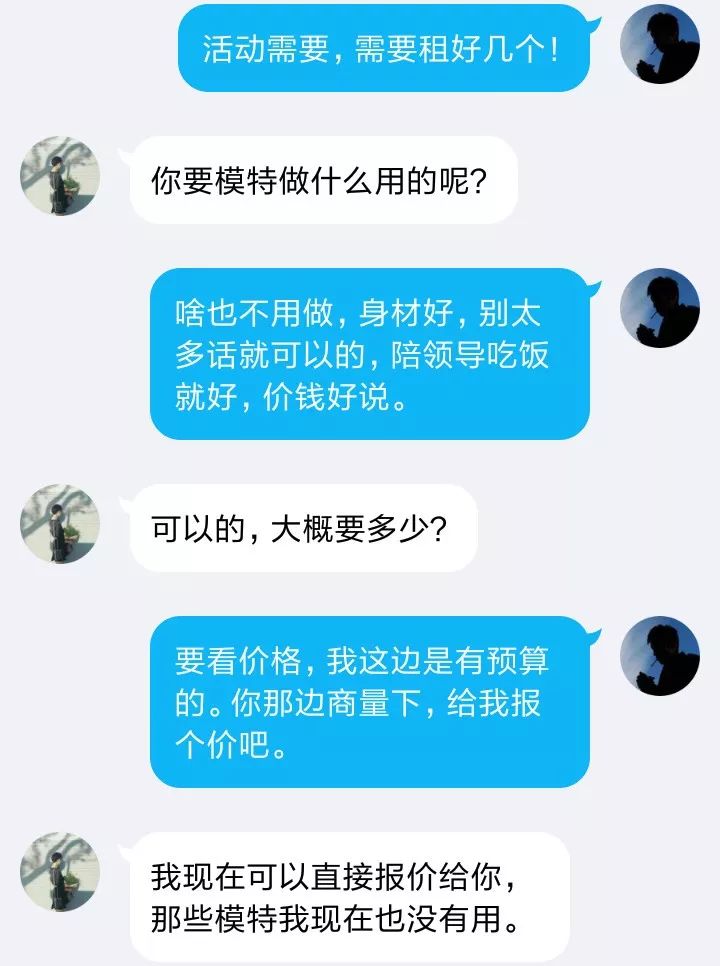View contact avatar beside "可以的，大概要多少？"
This screenshot has height=966, width=720.
pos(60,524)
